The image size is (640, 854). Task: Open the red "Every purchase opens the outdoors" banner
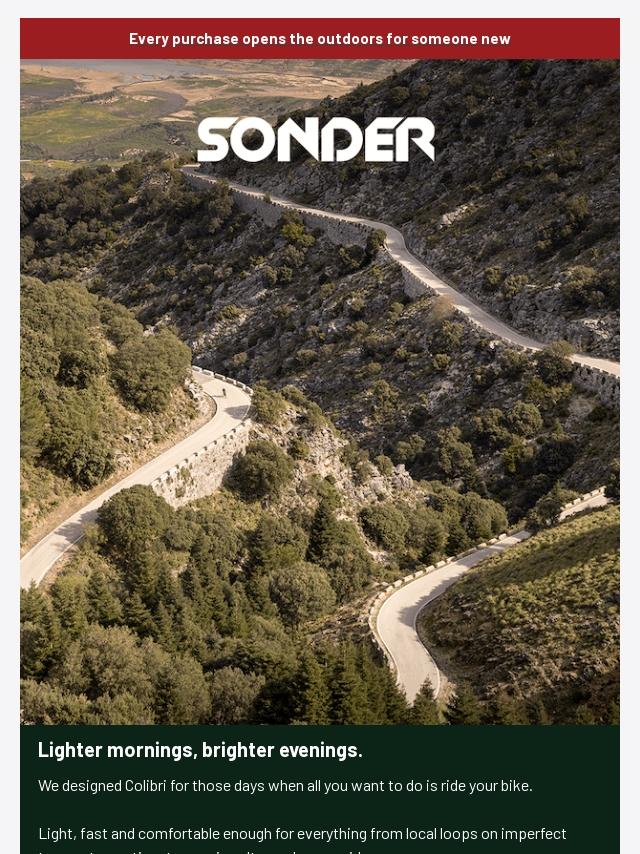(320, 39)
